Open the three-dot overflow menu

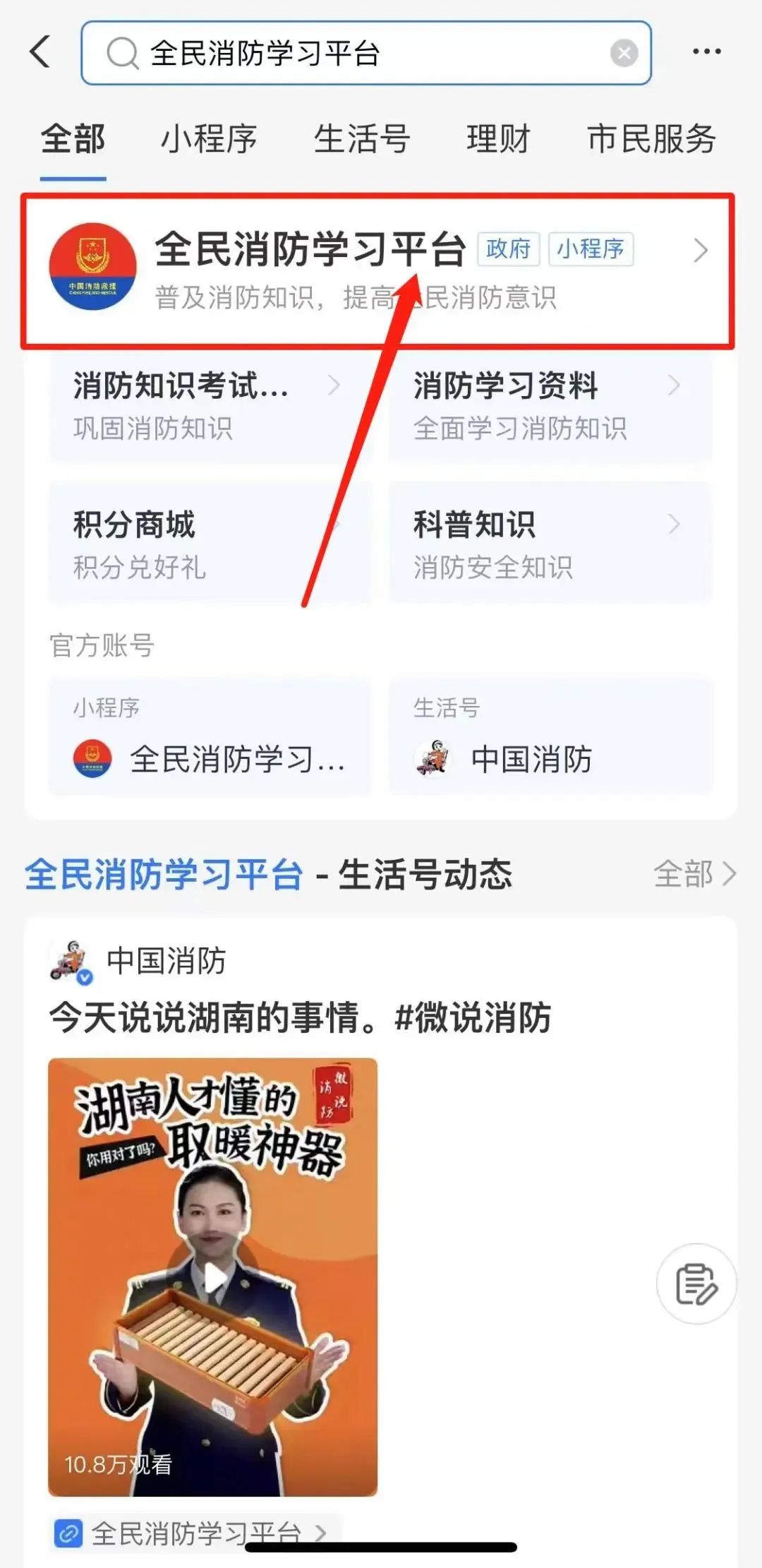(706, 52)
